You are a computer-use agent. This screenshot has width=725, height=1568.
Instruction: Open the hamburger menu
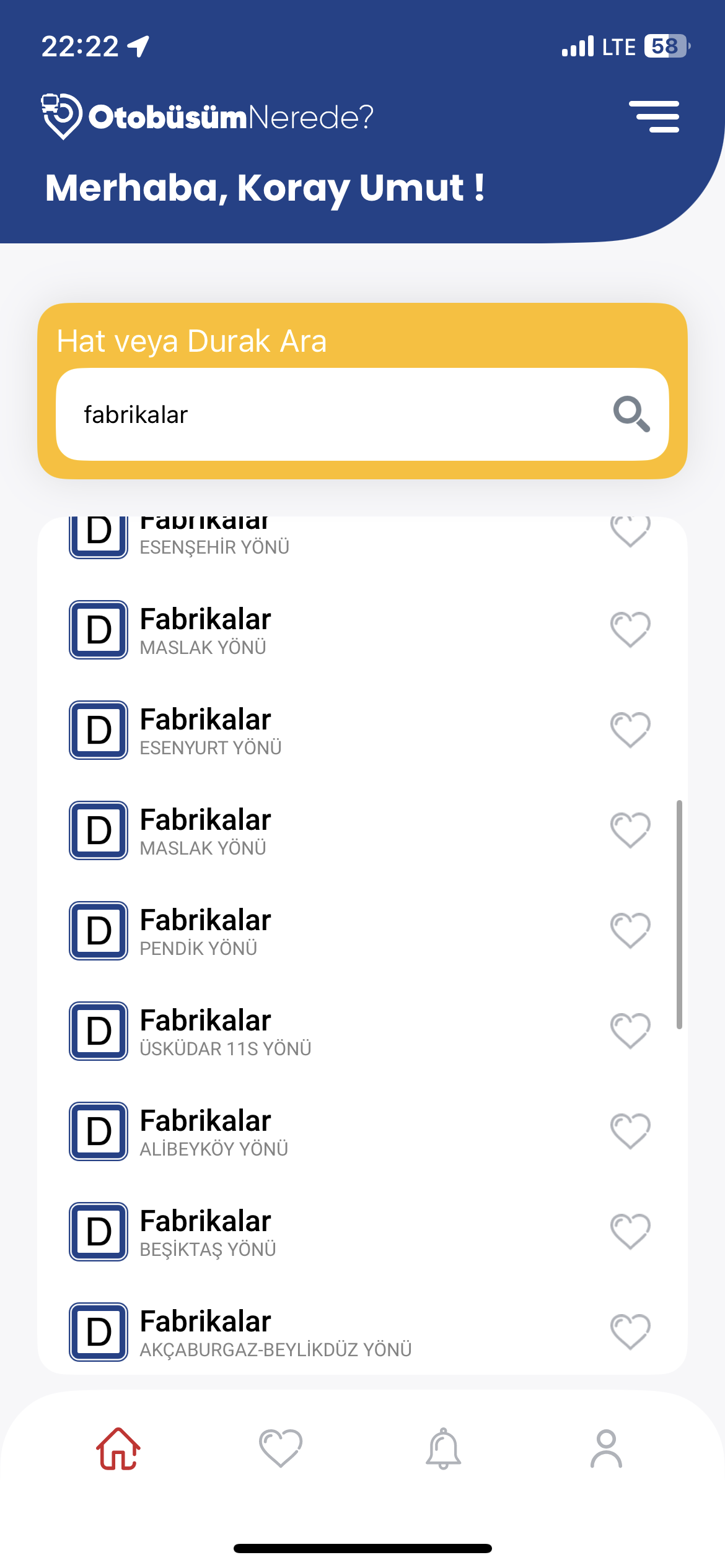click(654, 116)
